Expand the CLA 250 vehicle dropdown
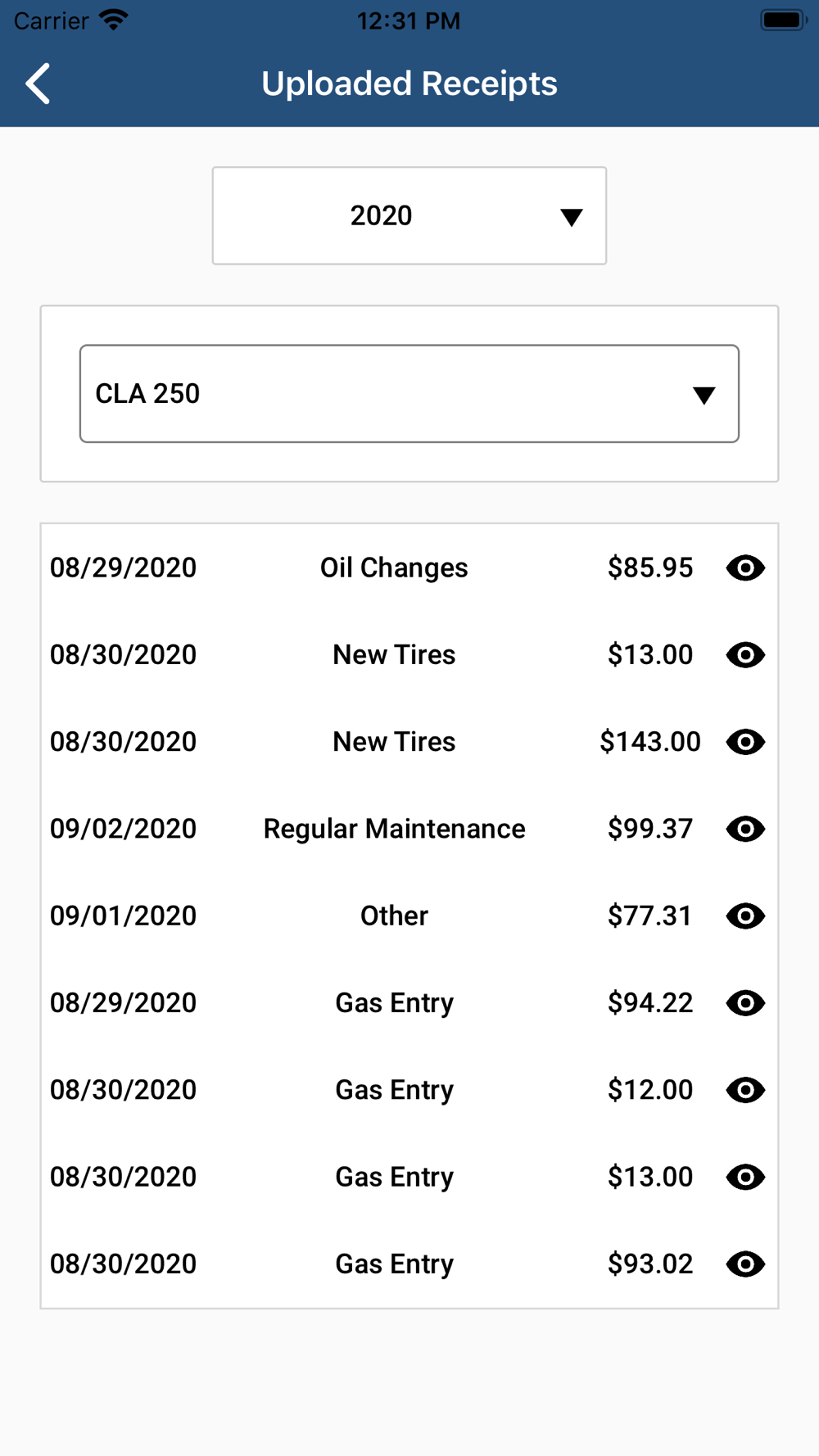The image size is (819, 1456). [409, 394]
